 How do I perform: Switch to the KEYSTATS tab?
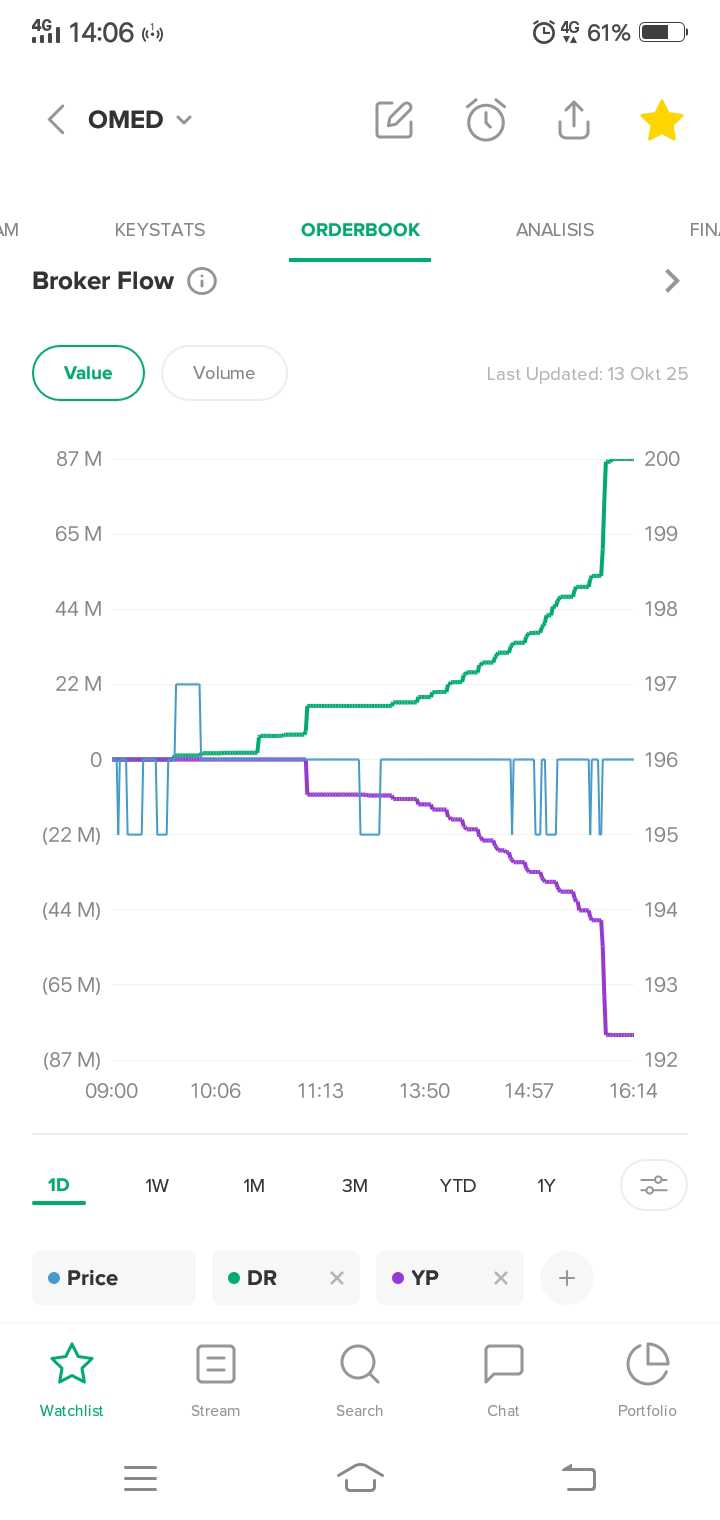[160, 230]
